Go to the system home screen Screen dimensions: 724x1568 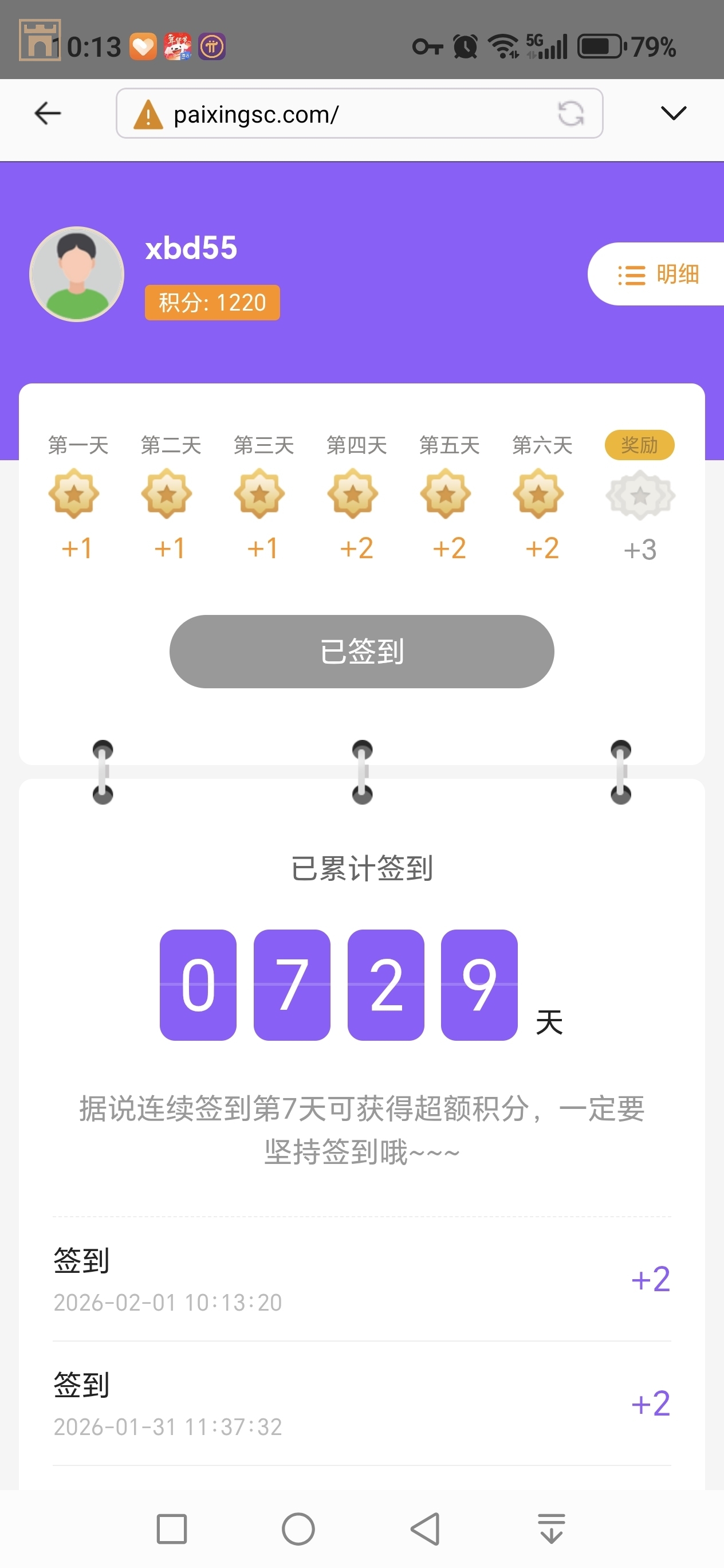(x=298, y=1528)
